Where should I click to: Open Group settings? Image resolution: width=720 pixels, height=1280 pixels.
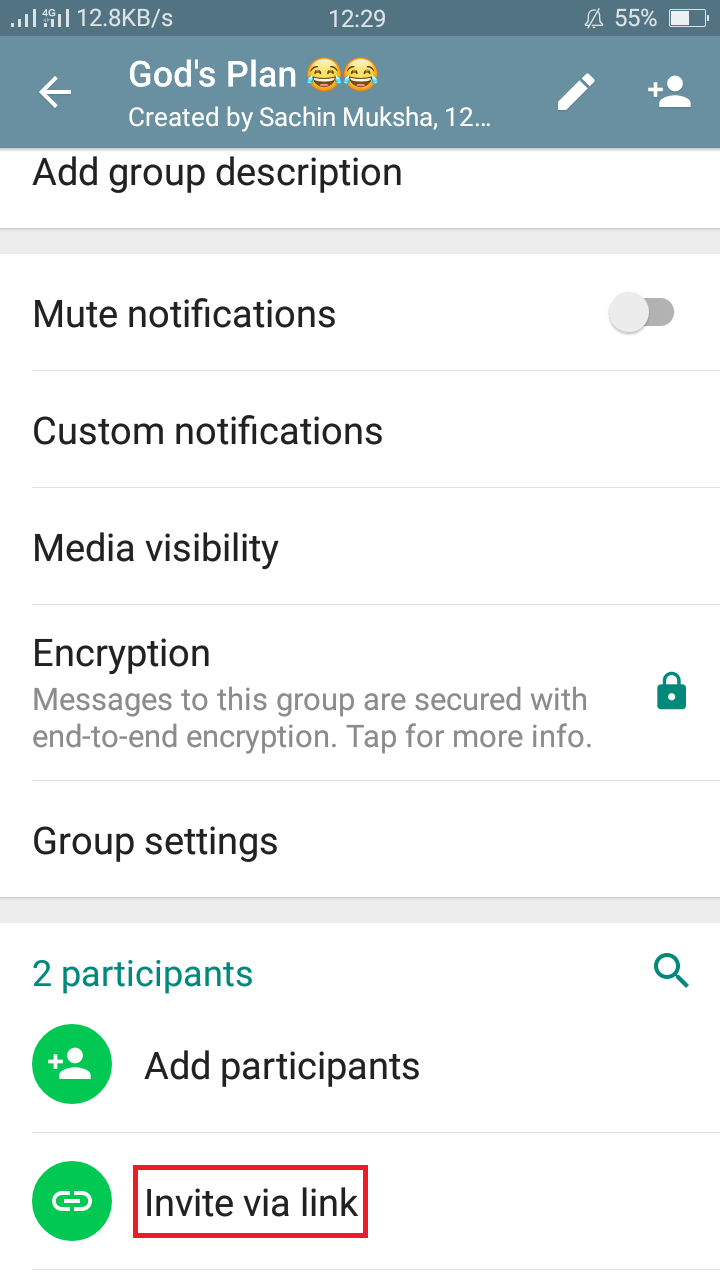360,840
